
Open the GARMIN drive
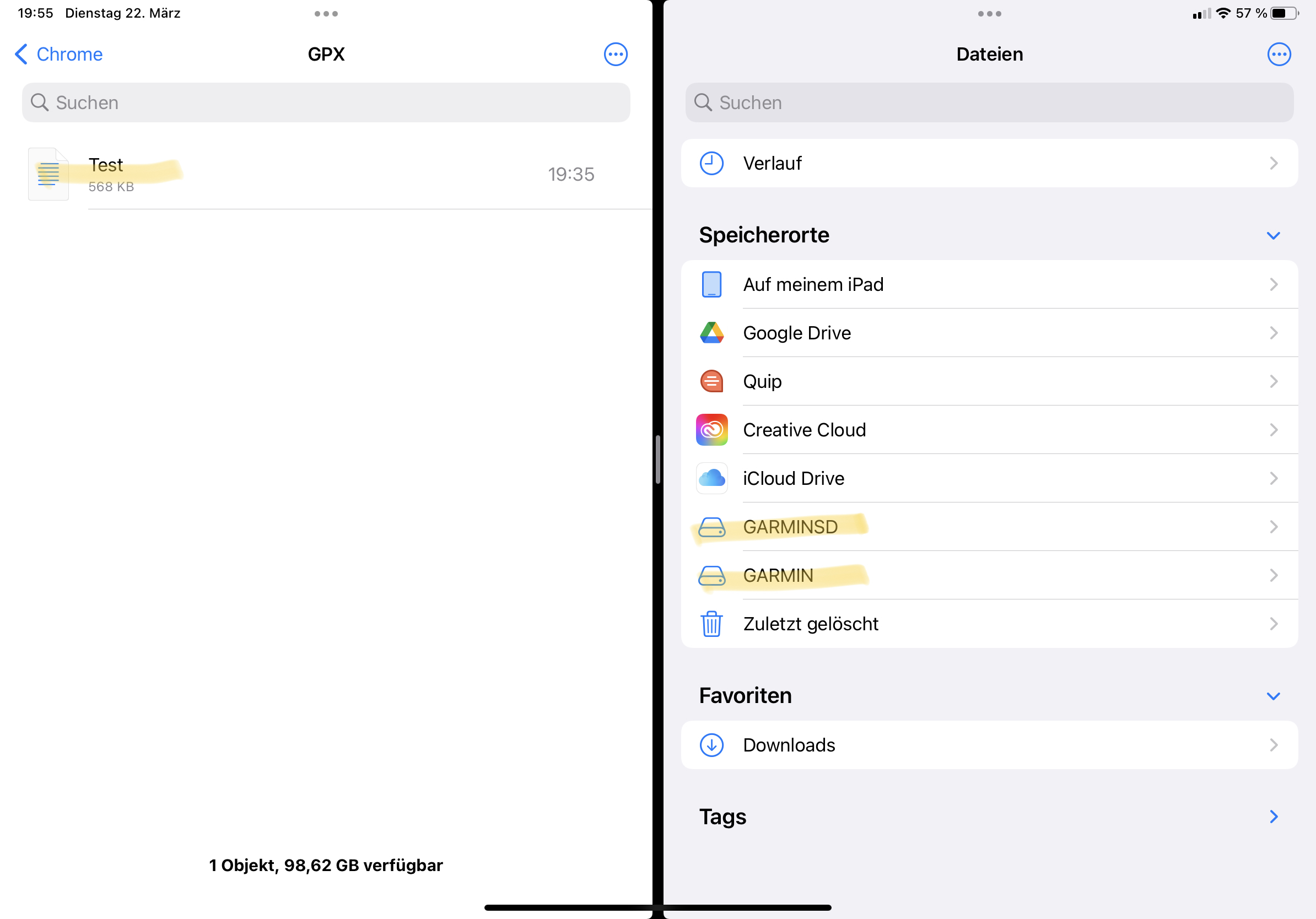tap(989, 575)
